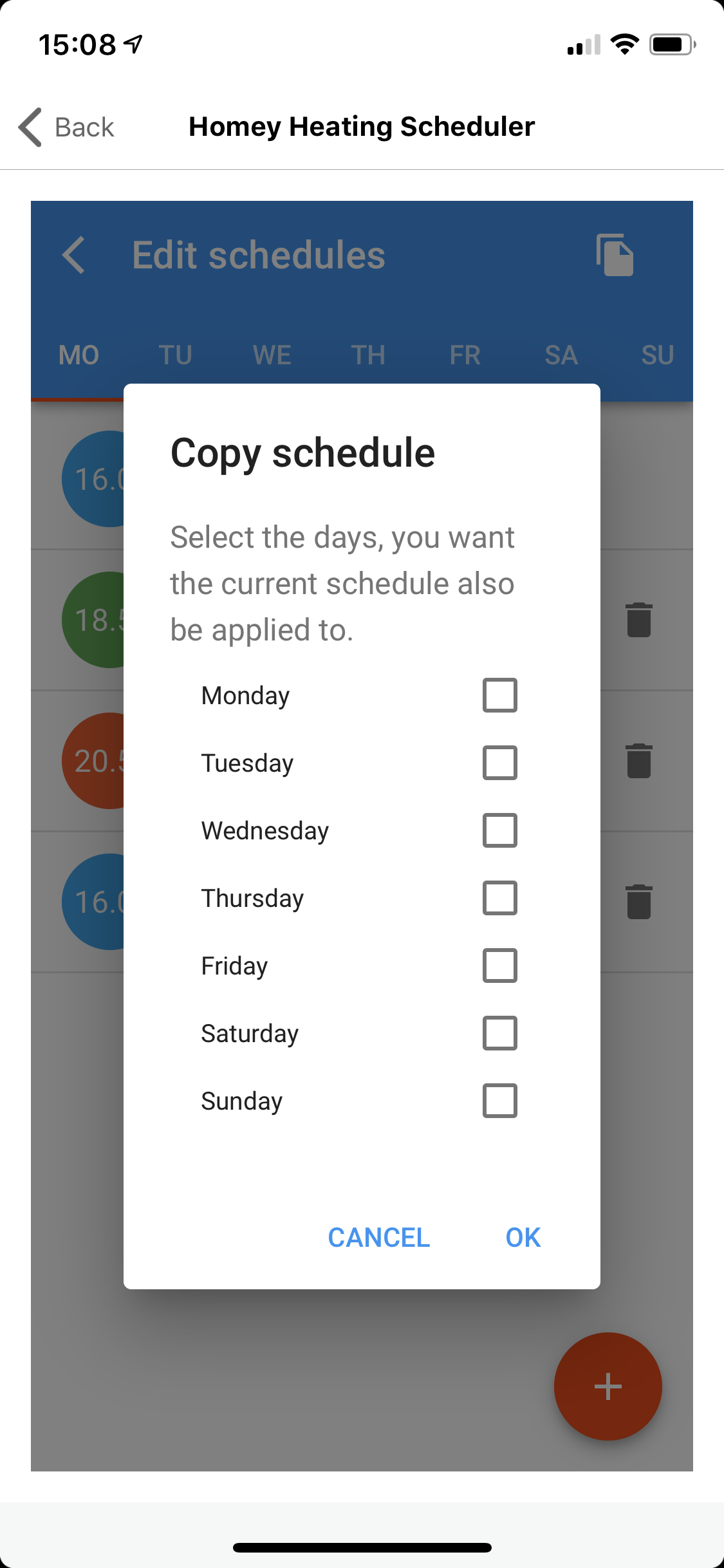Viewport: 724px width, 1568px height.
Task: Mark the Friday checkbox
Action: 499,966
